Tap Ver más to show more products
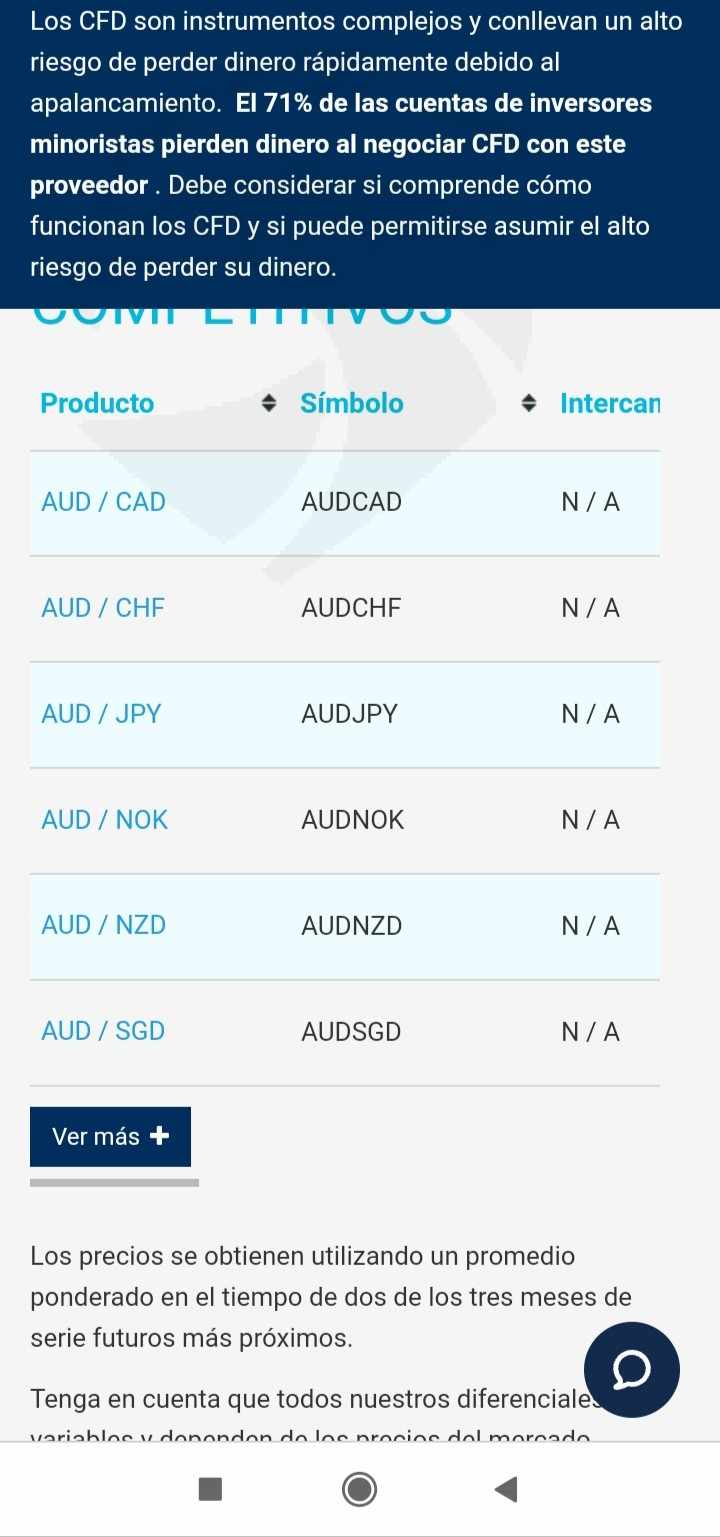This screenshot has width=720, height=1537. [110, 1136]
